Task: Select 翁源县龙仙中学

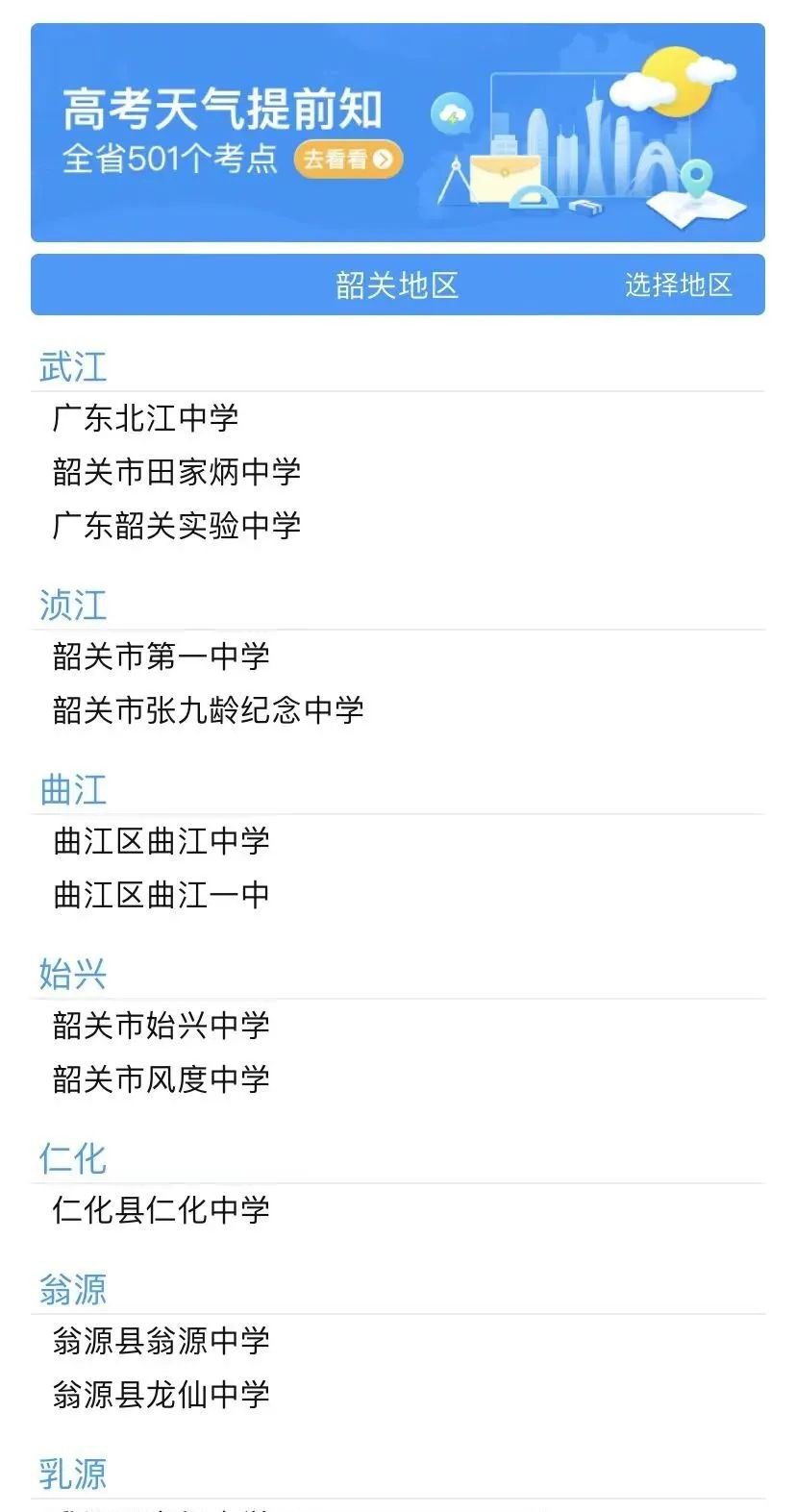Action: (x=161, y=1395)
